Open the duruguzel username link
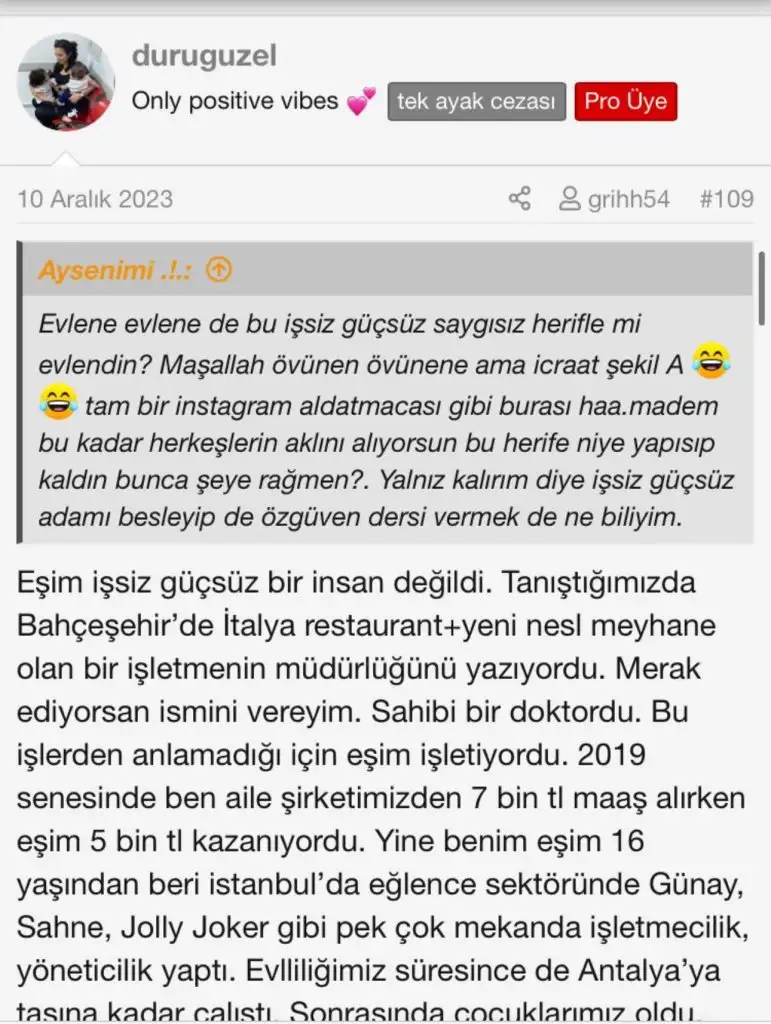771x1024 pixels. [202, 54]
